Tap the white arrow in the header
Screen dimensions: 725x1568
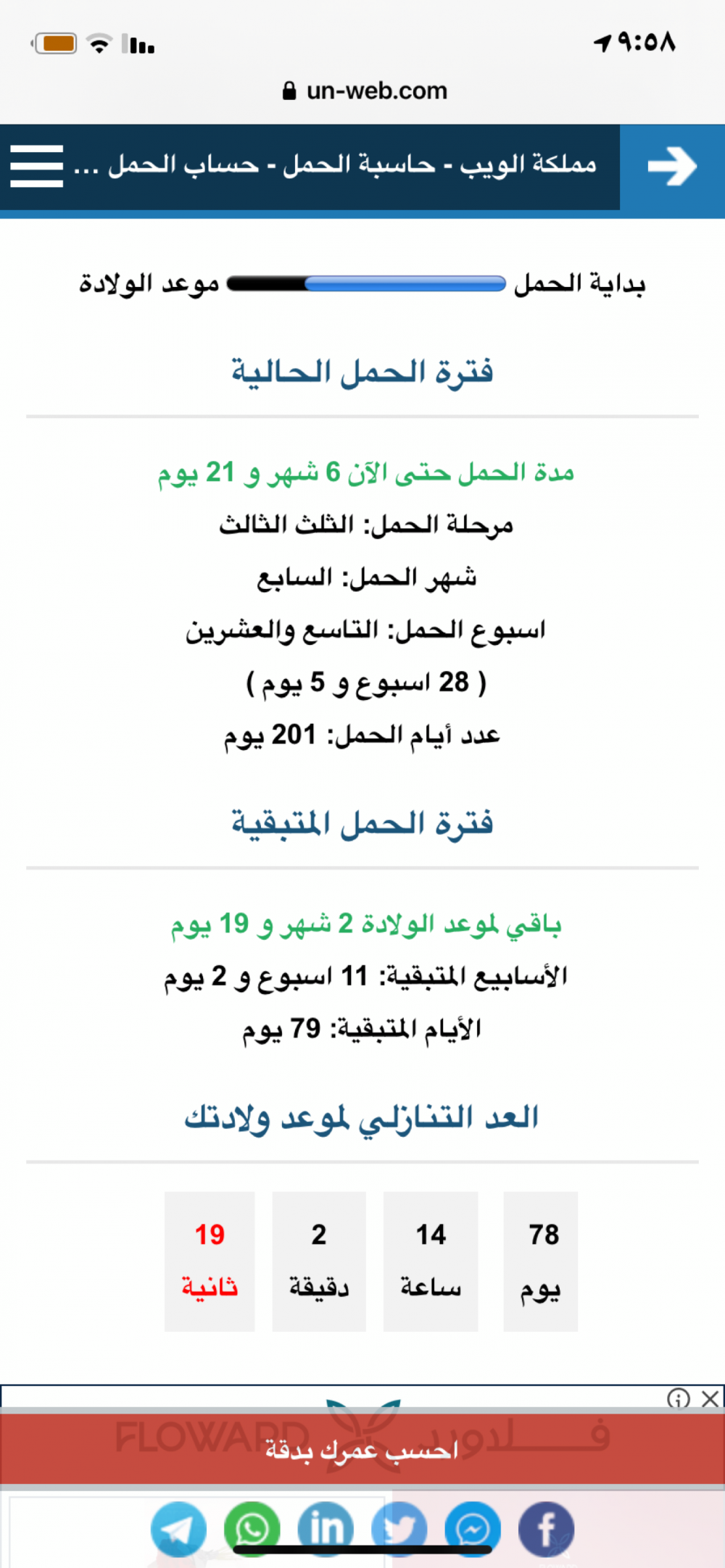click(x=672, y=167)
